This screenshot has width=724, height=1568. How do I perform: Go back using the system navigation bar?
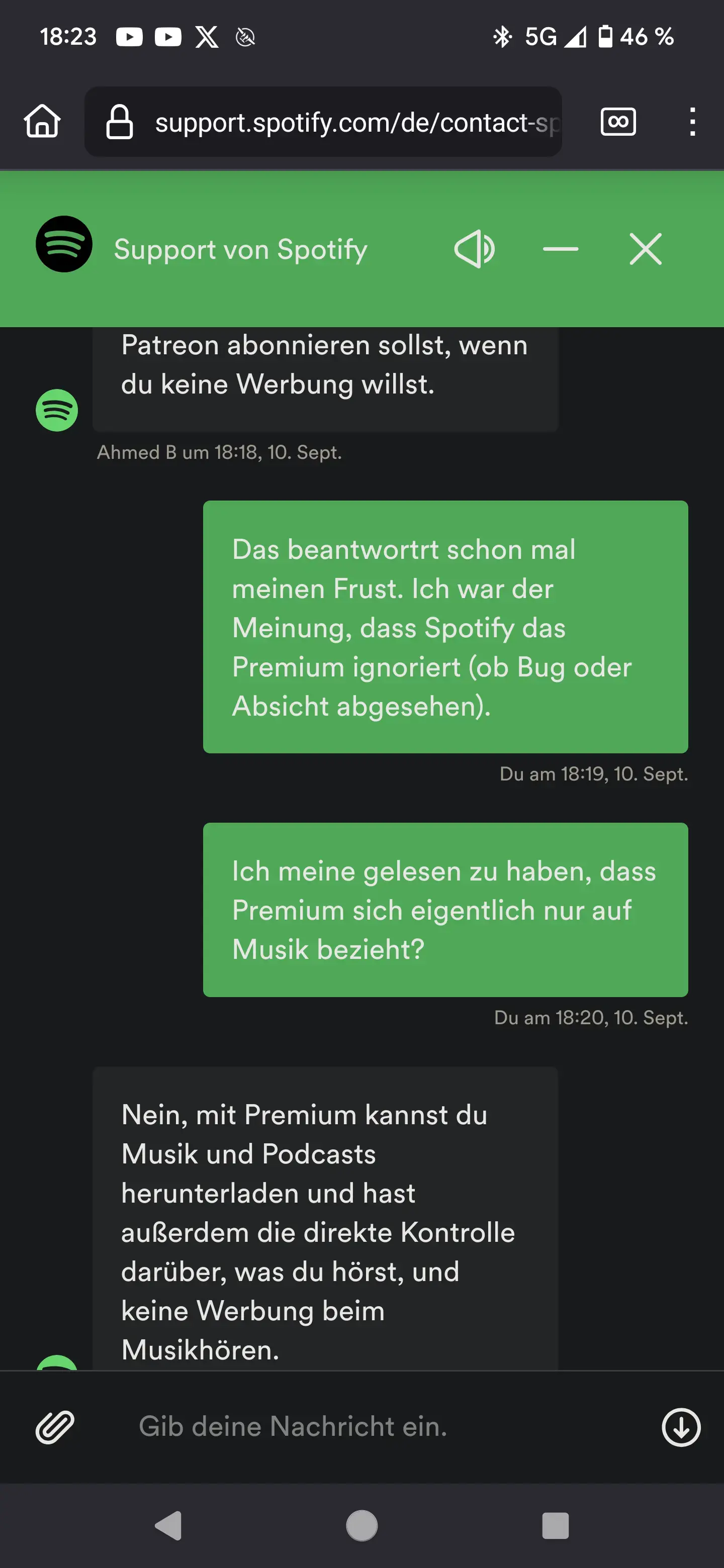click(168, 1525)
